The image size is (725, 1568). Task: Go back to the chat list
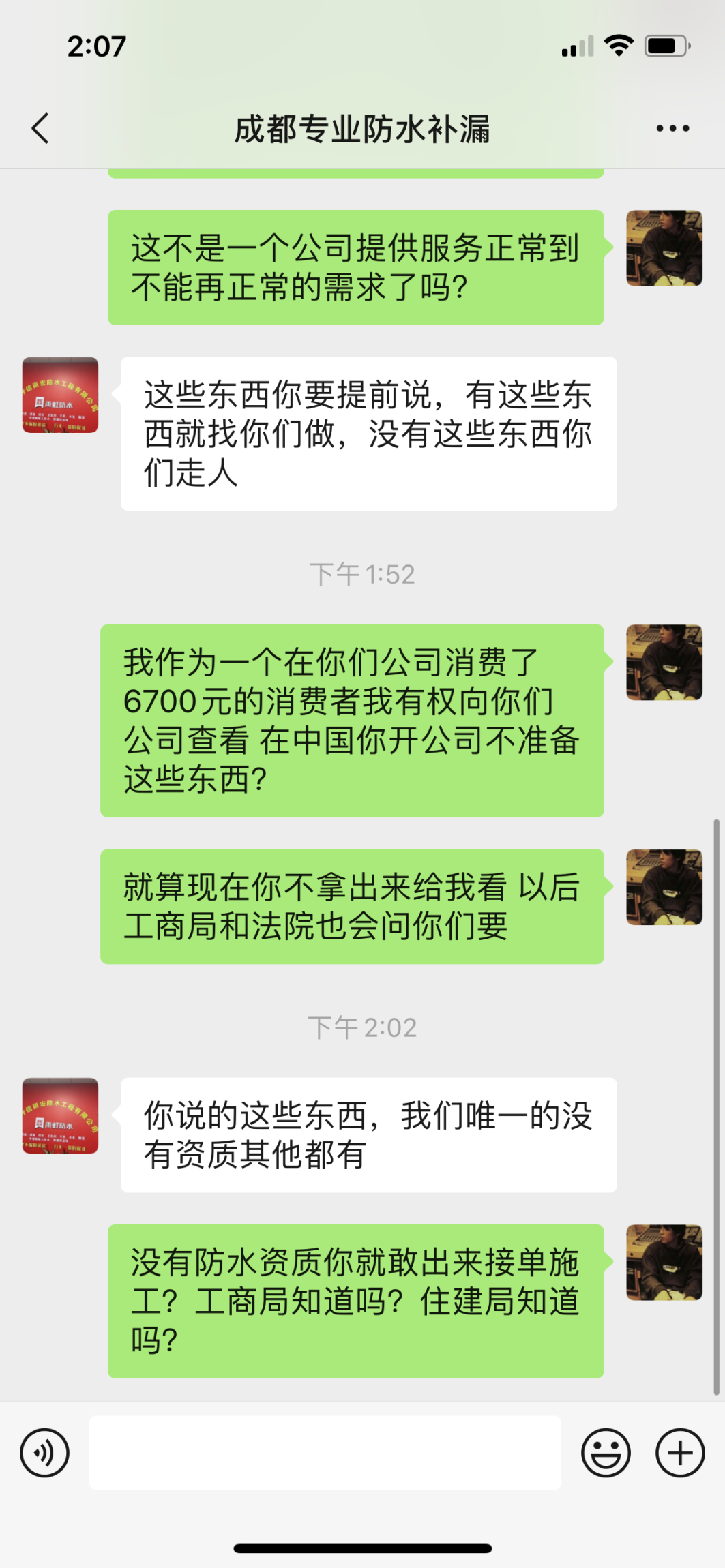pyautogui.click(x=41, y=128)
